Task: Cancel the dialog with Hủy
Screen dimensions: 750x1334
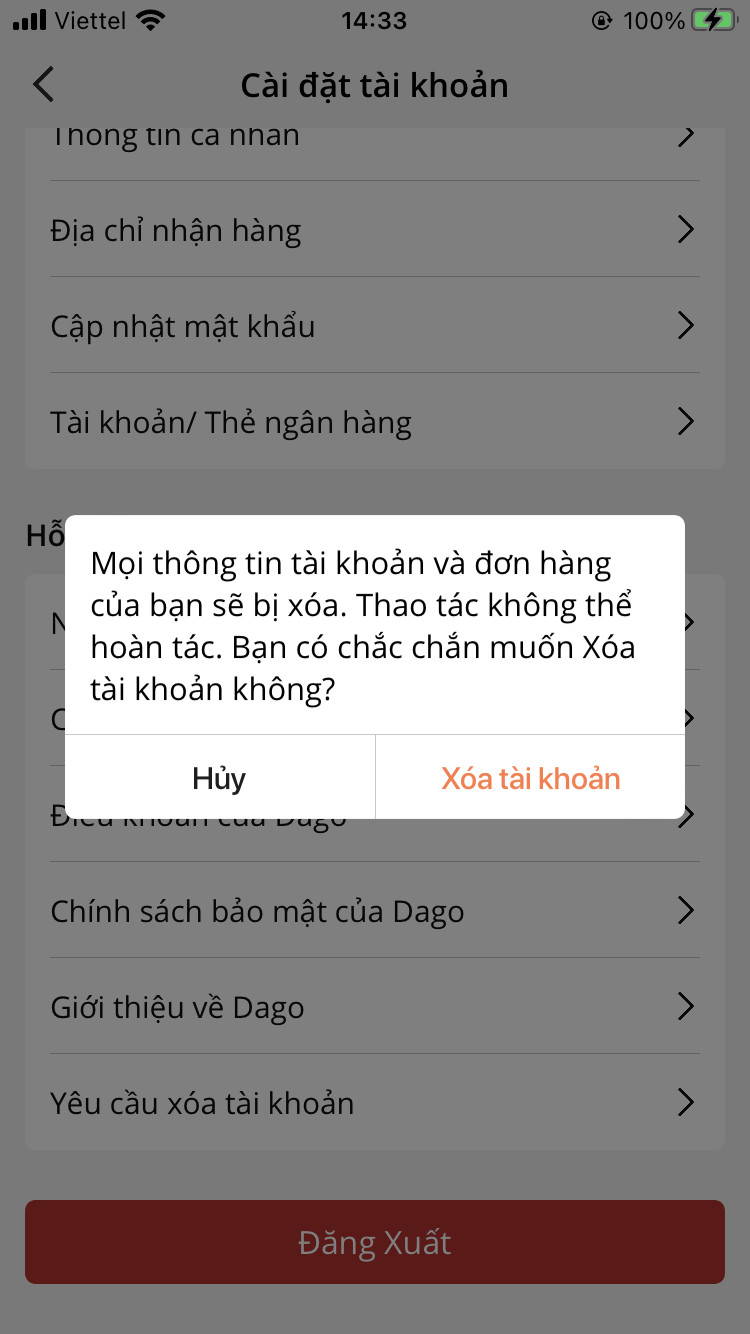Action: pyautogui.click(x=219, y=778)
